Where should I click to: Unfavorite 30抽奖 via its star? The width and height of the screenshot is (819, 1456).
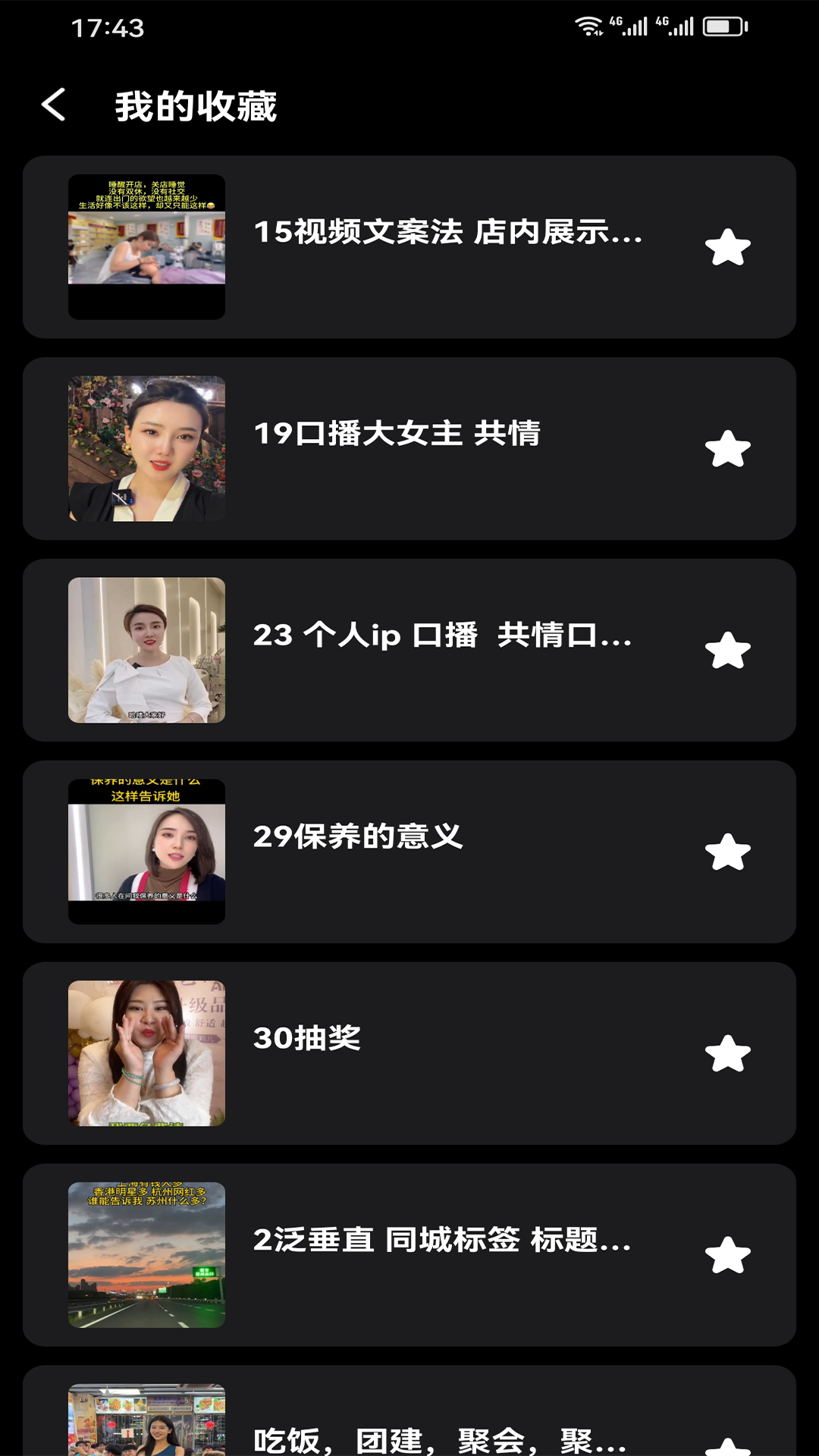pyautogui.click(x=728, y=1054)
